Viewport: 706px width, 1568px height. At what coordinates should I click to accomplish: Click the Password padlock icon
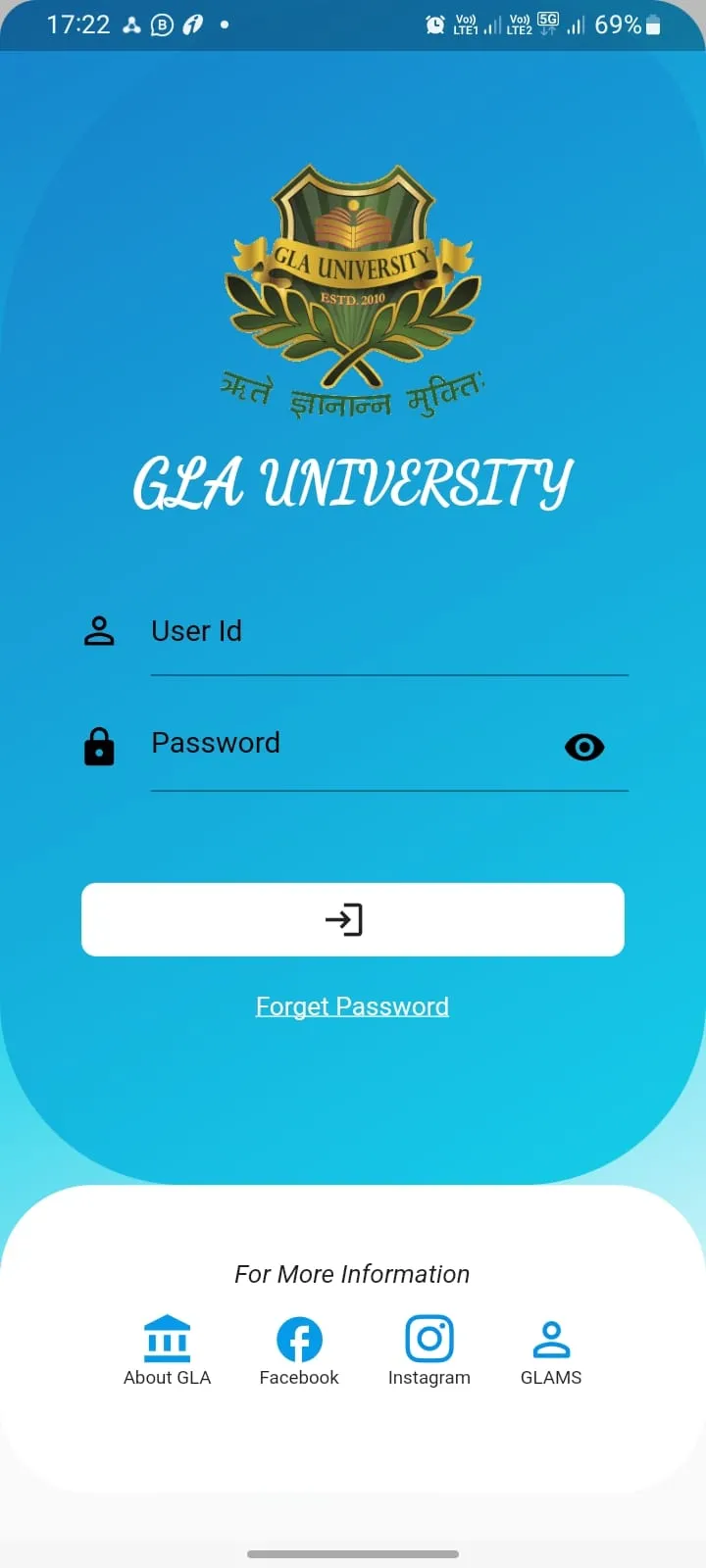pos(99,747)
